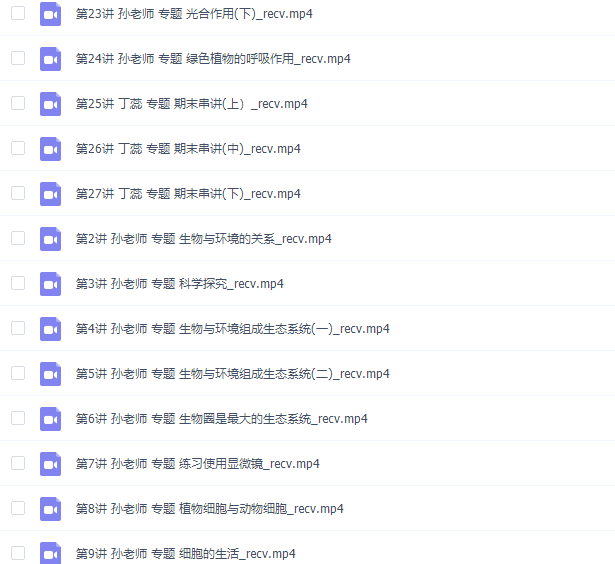615x564 pixels.
Task: Open 第6讲 生物圈是最大的生态系统 video
Action: coord(221,419)
